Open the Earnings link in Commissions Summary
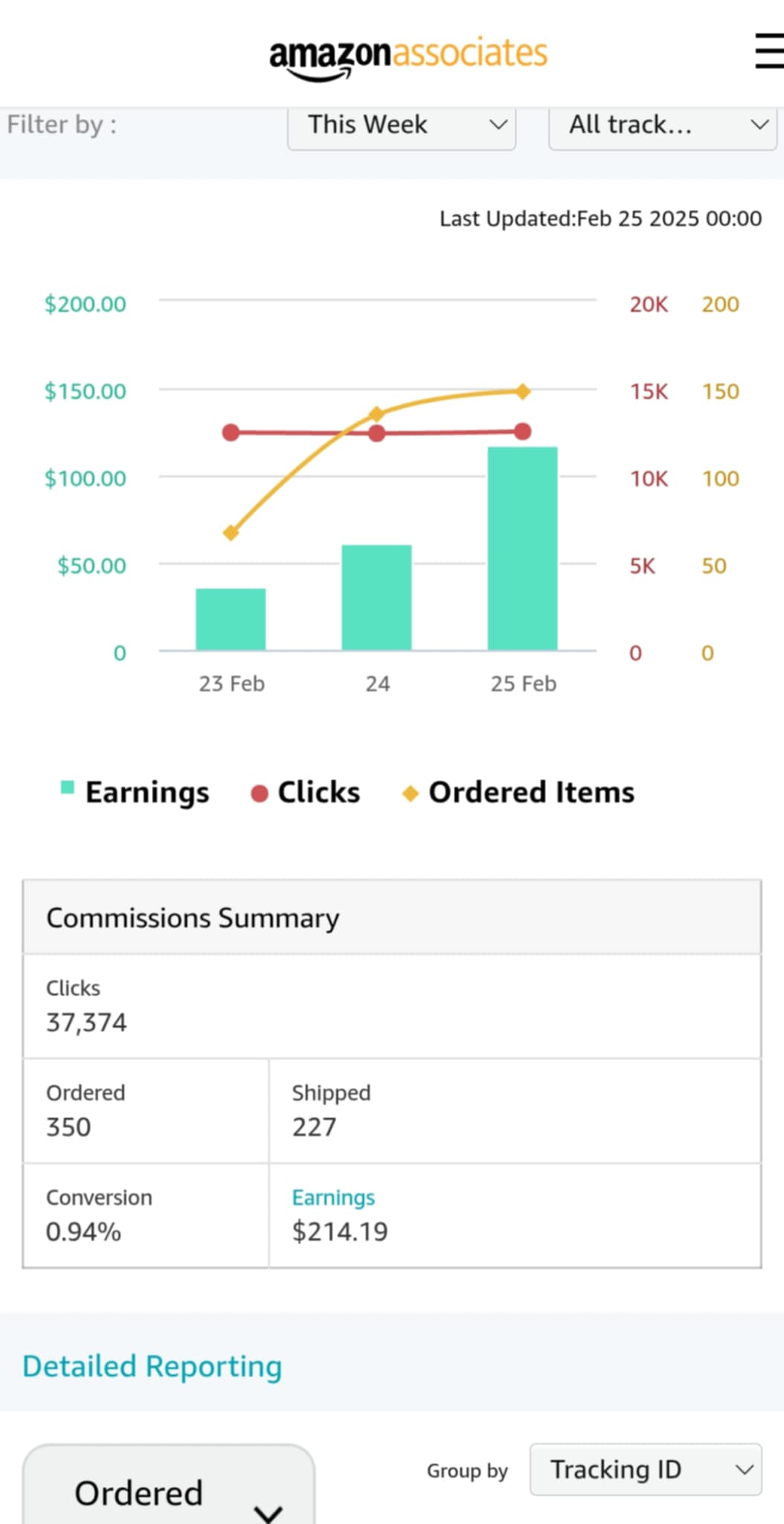Screen dimensions: 784x1524 point(333,1197)
